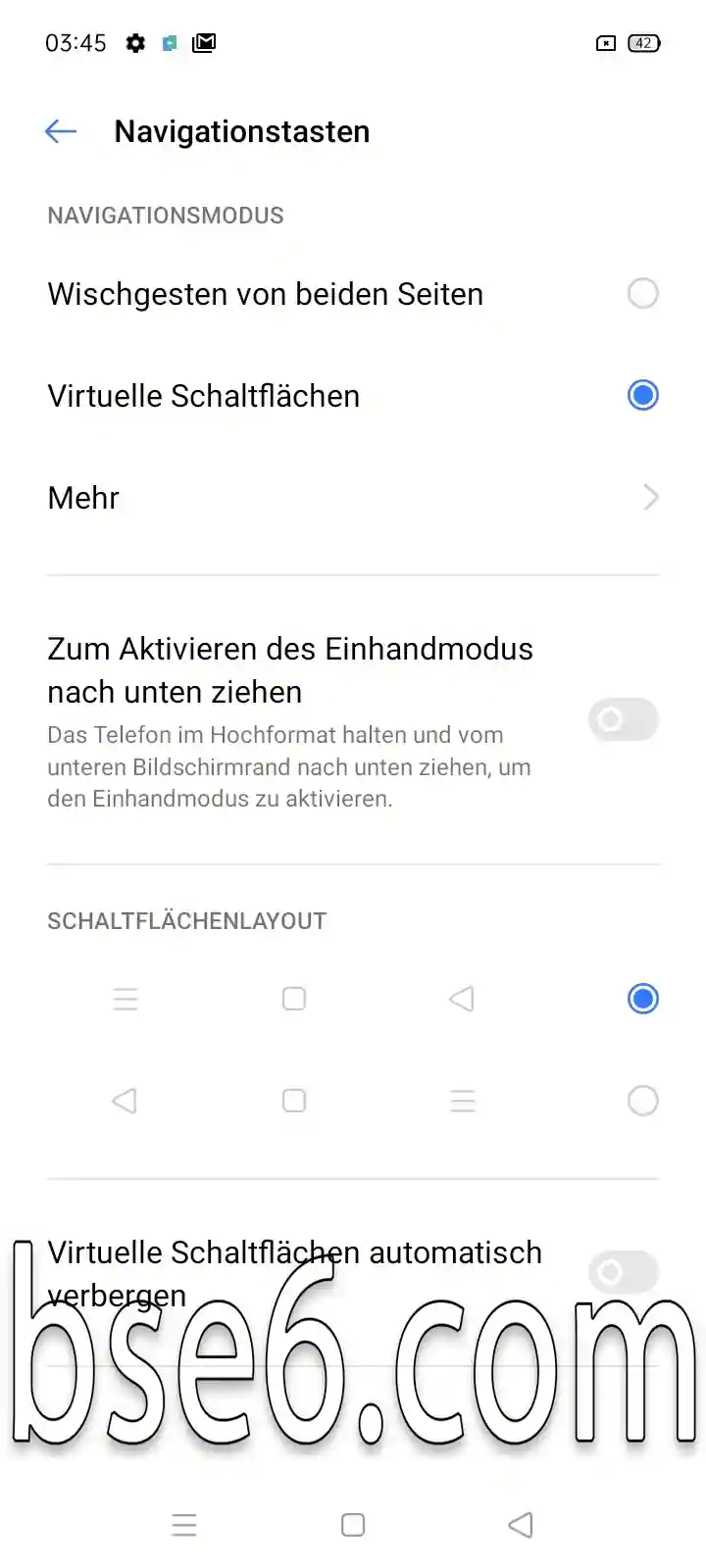Viewport: 706px width, 1568px height.
Task: Choose layout with back button on the left
Action: (x=353, y=1102)
